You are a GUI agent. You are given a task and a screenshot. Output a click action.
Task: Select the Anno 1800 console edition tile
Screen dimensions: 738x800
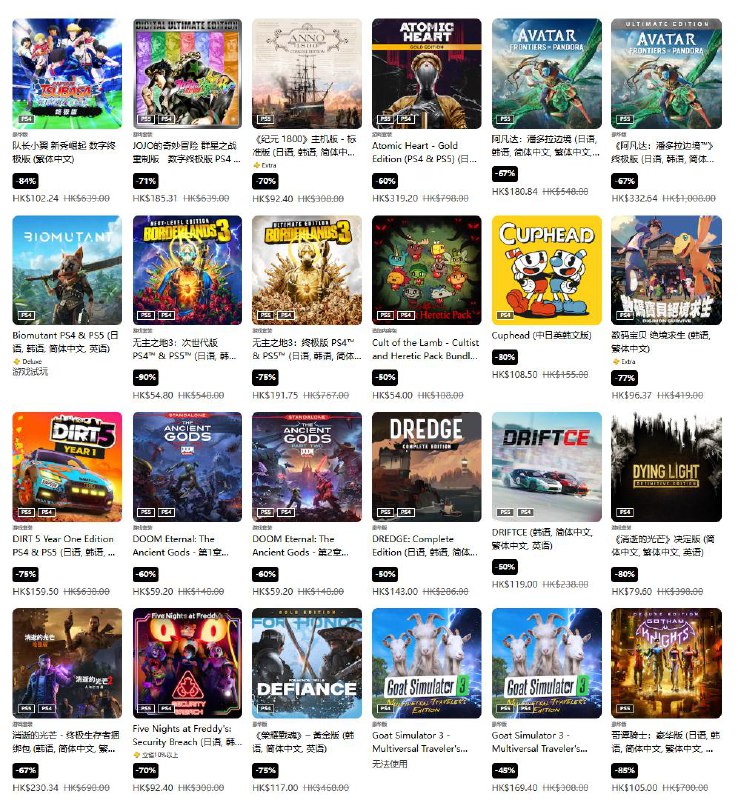click(307, 73)
